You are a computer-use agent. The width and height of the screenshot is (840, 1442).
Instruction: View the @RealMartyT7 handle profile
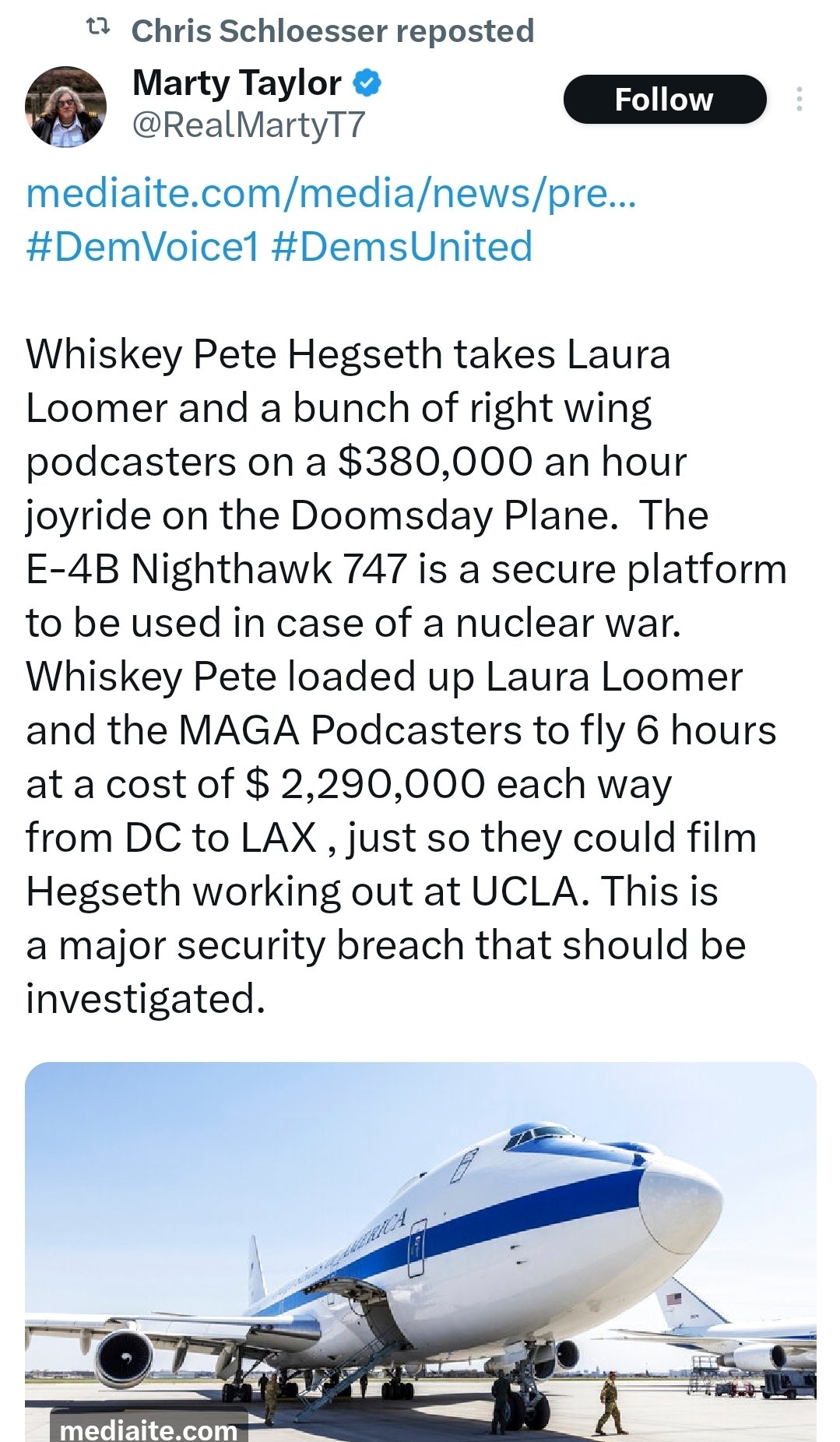pyautogui.click(x=248, y=125)
